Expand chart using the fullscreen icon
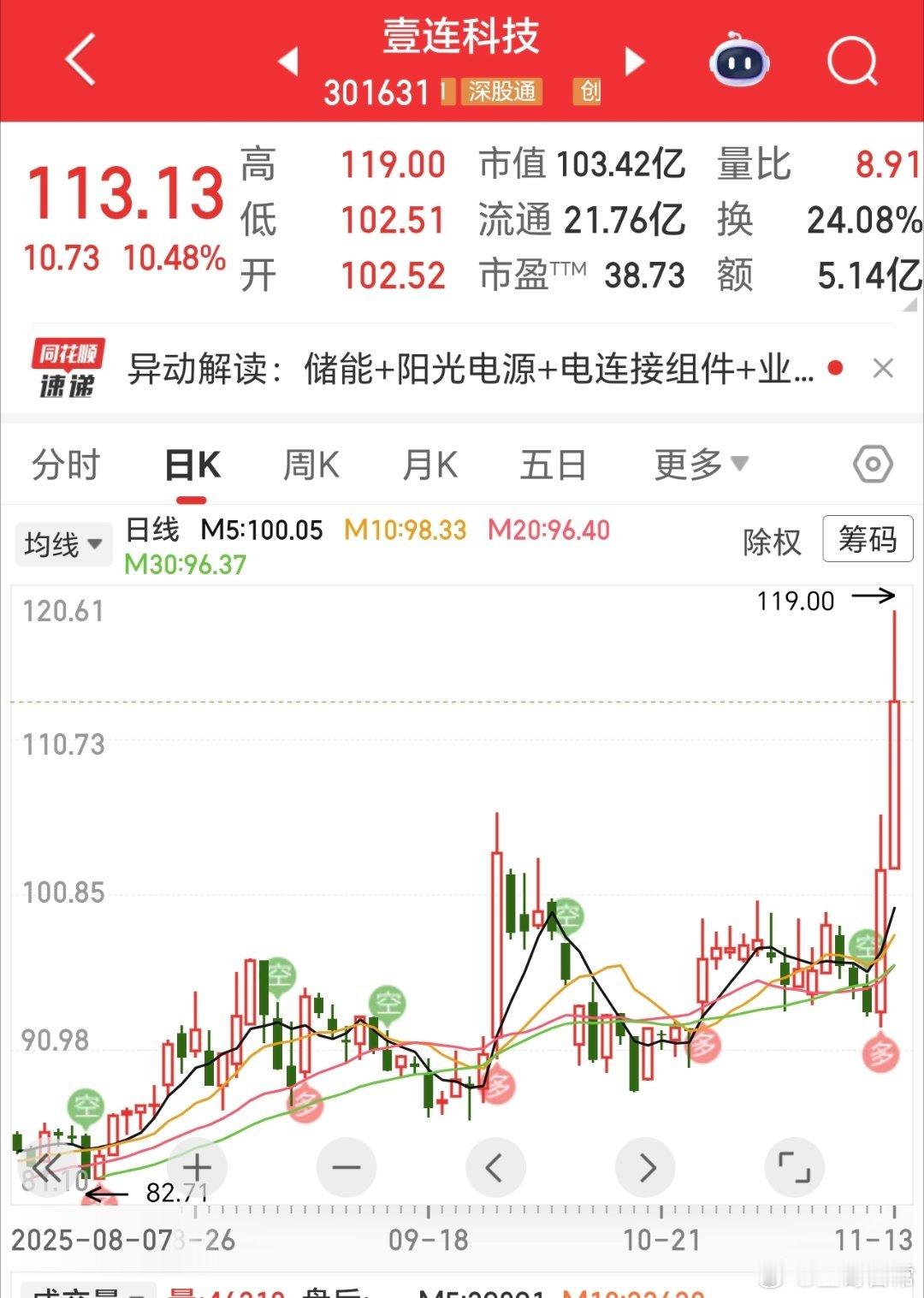Screen dimensions: 924x1298 click(x=796, y=1166)
